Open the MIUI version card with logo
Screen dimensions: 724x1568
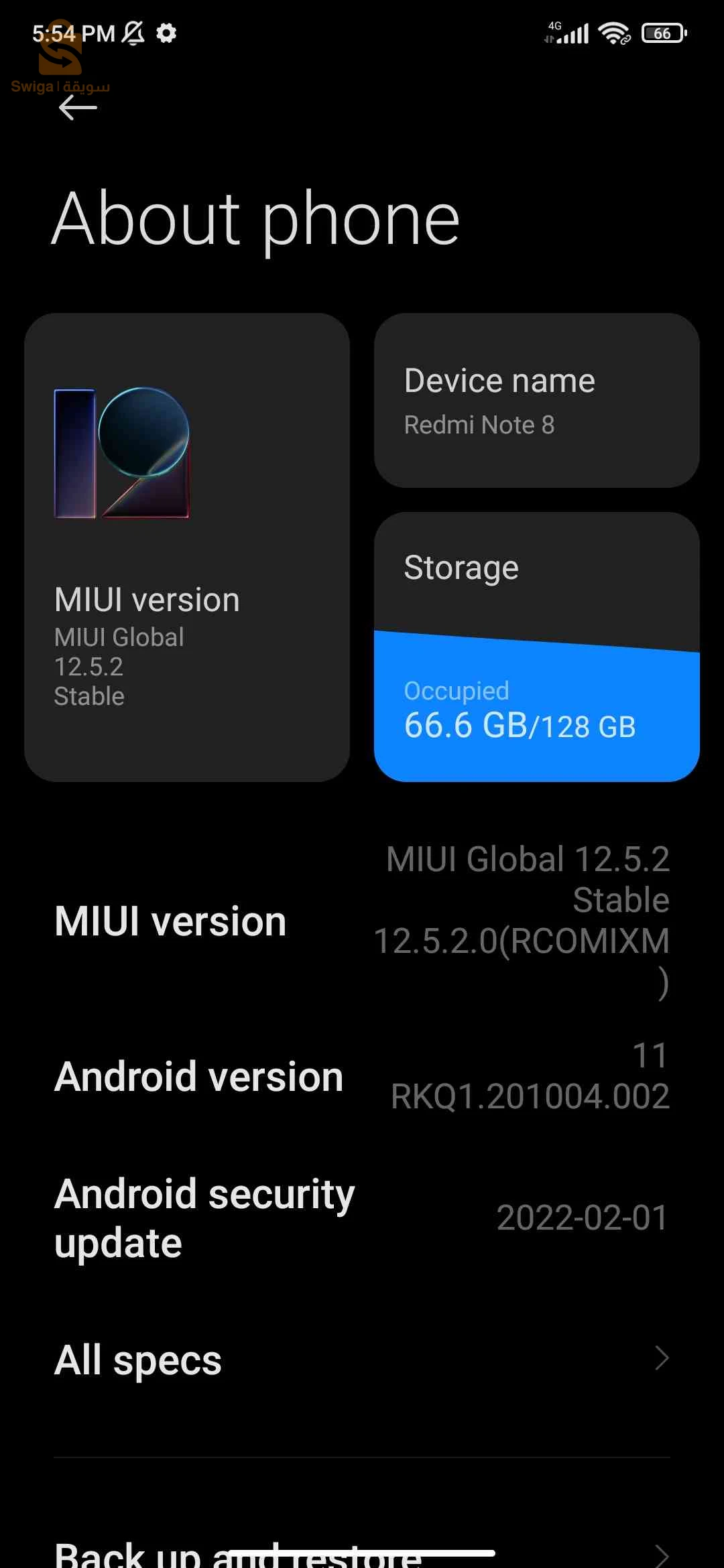[x=188, y=546]
